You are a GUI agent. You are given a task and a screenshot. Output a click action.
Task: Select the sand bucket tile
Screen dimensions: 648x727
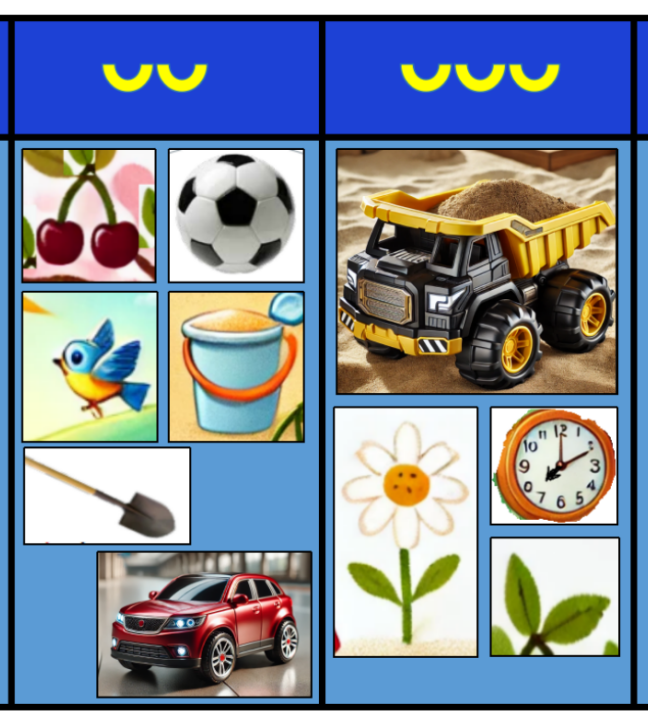236,366
